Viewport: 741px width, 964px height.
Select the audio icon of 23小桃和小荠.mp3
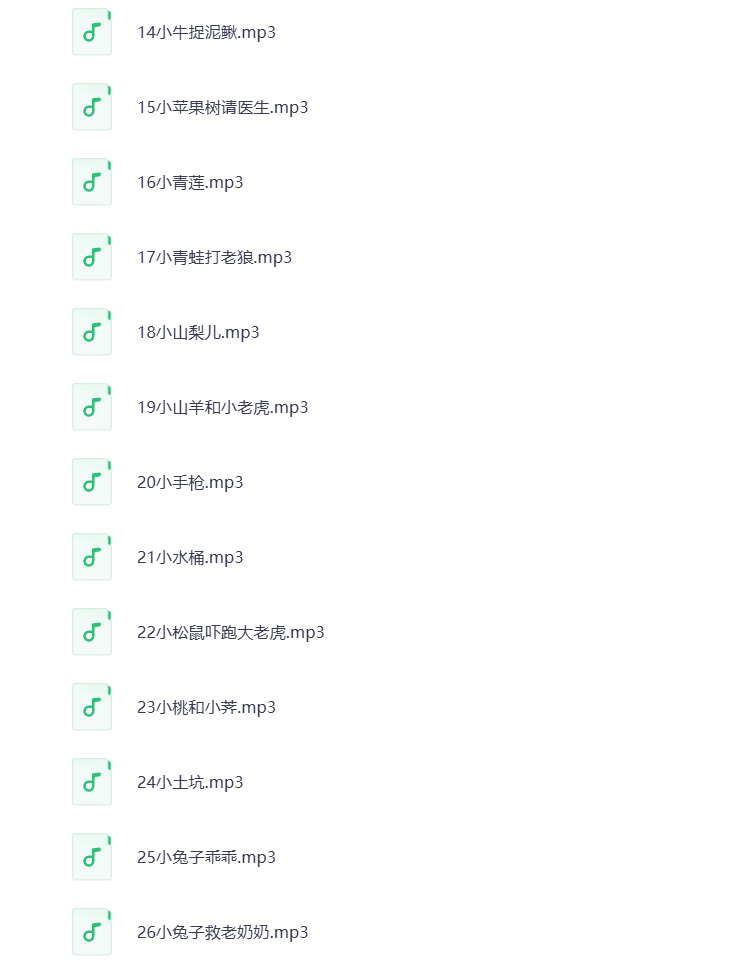tap(91, 706)
